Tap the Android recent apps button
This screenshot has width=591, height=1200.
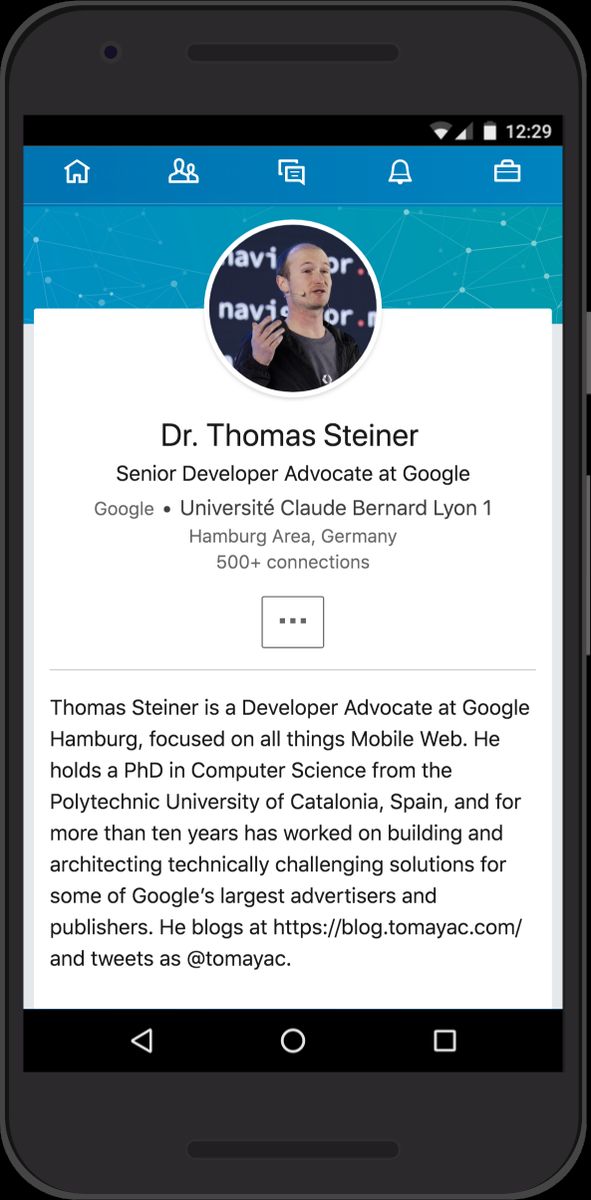tap(445, 1041)
